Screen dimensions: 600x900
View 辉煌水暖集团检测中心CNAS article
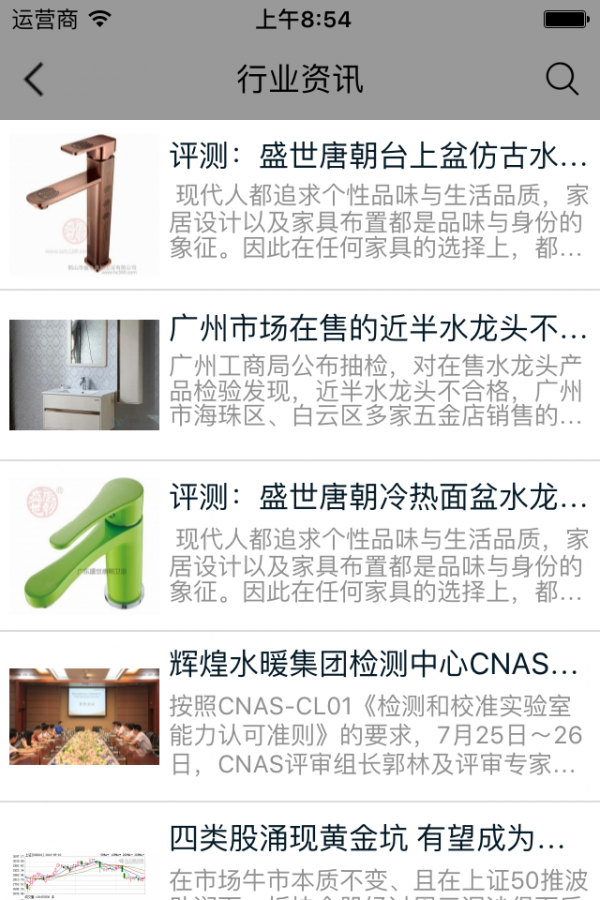pos(374,665)
